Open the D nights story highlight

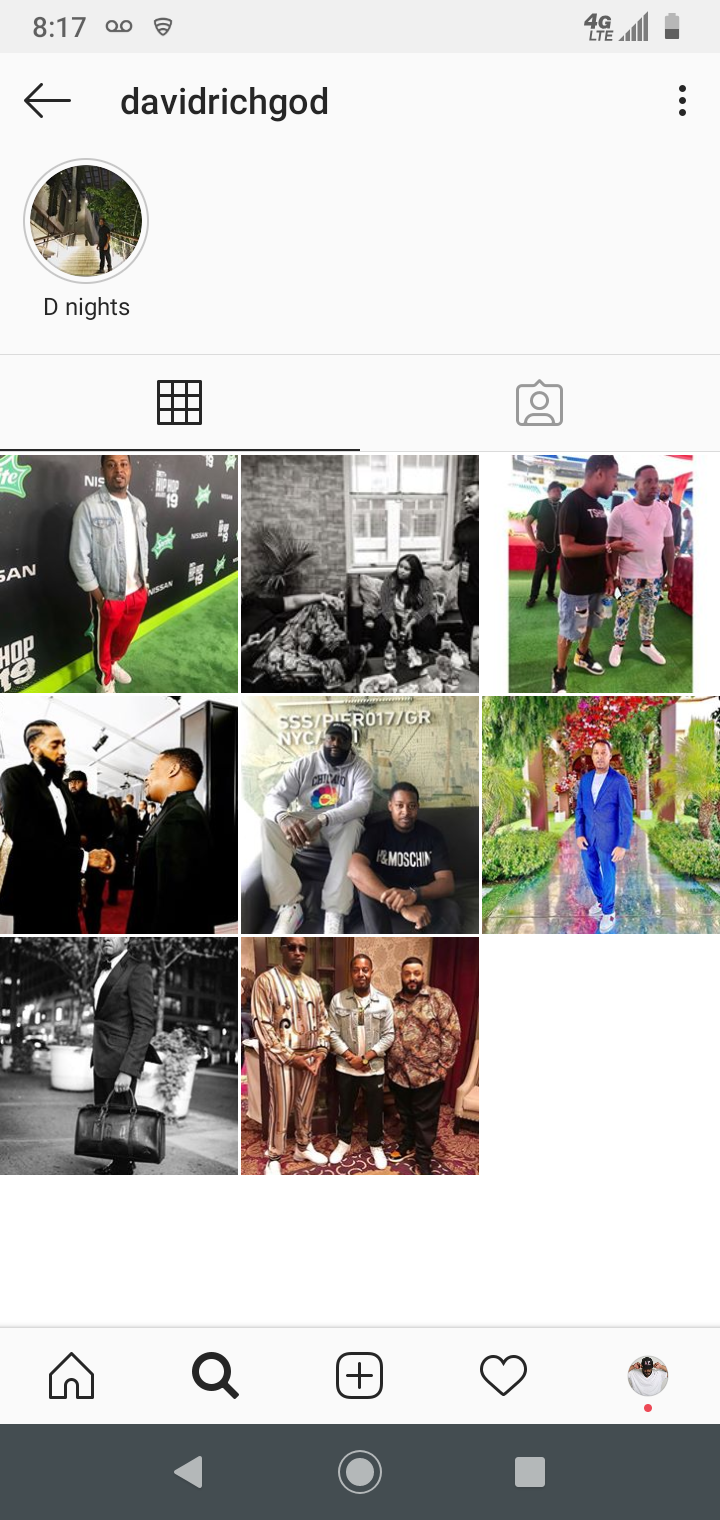86,220
